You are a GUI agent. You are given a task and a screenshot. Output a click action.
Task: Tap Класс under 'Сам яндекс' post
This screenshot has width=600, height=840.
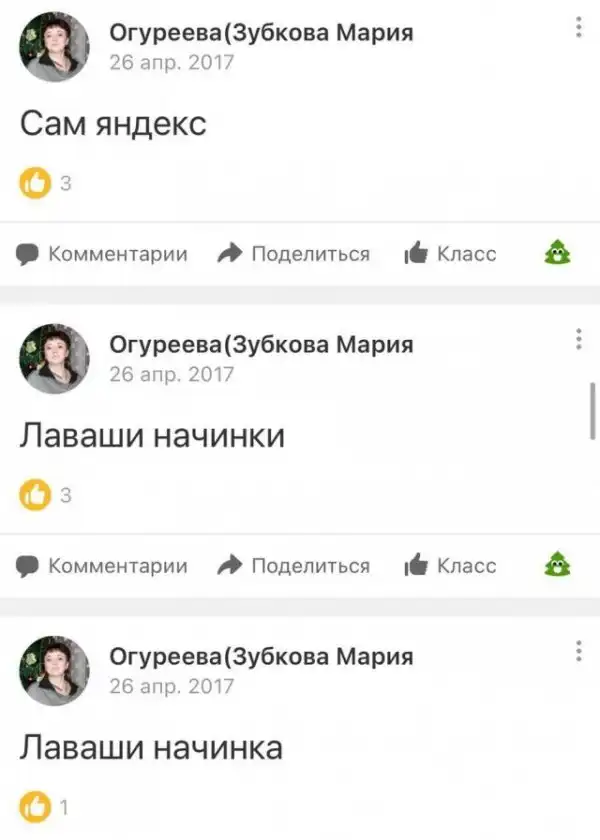click(450, 254)
